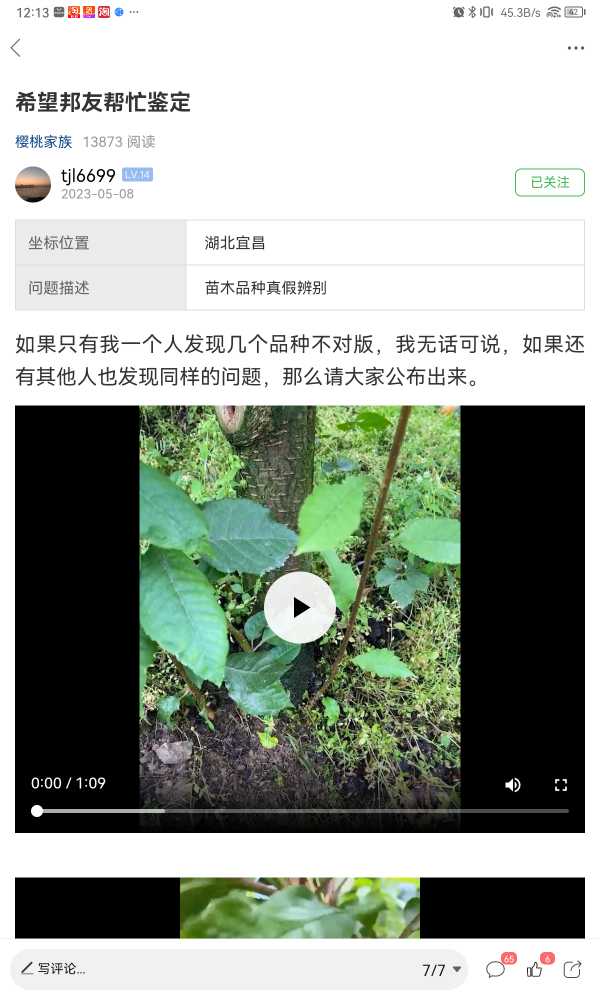Open the 樱桃家族 group link
Image resolution: width=600 pixels, height=1000 pixels.
coord(43,142)
